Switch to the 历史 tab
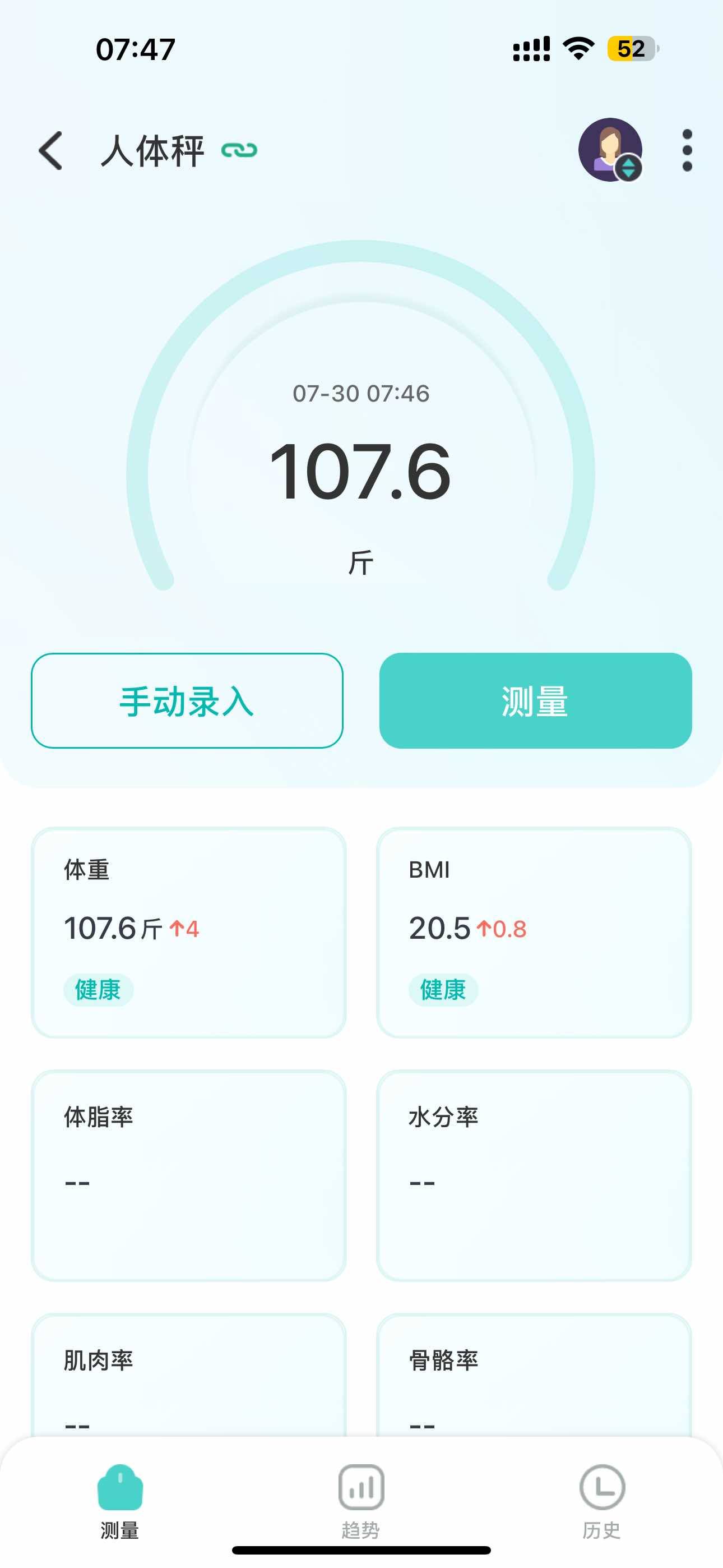This screenshot has height=1568, width=723. [x=601, y=1501]
